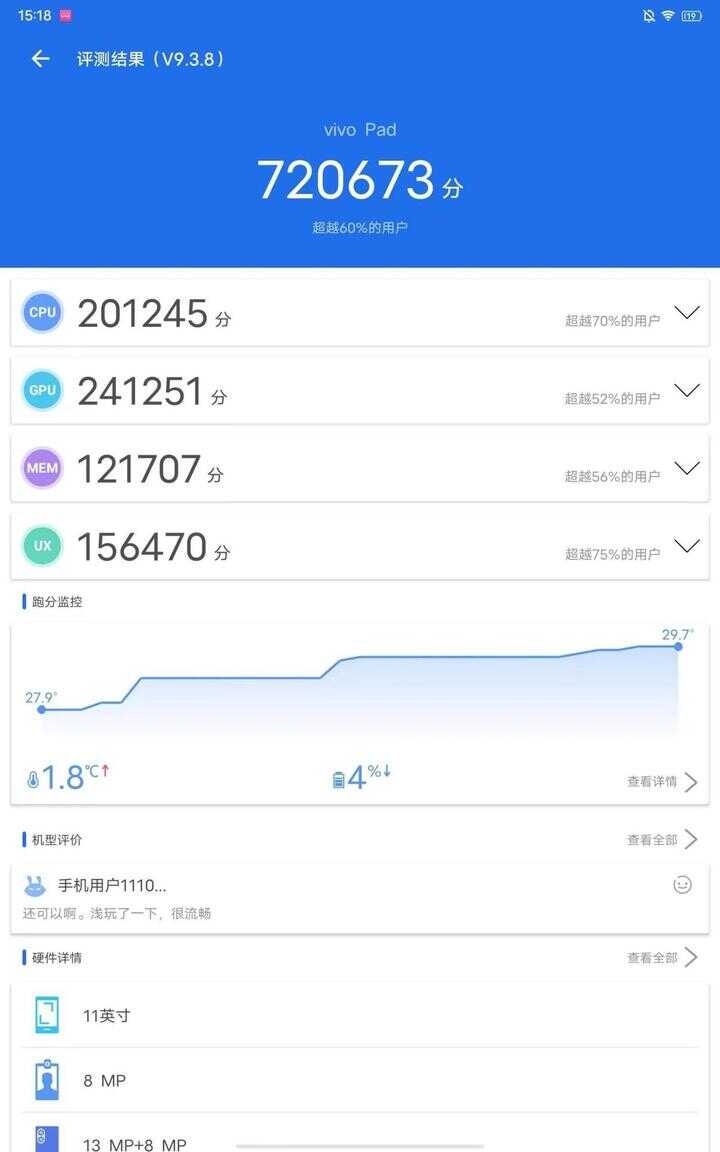Open the 13 MP+8 MP camera row

click(x=360, y=1140)
